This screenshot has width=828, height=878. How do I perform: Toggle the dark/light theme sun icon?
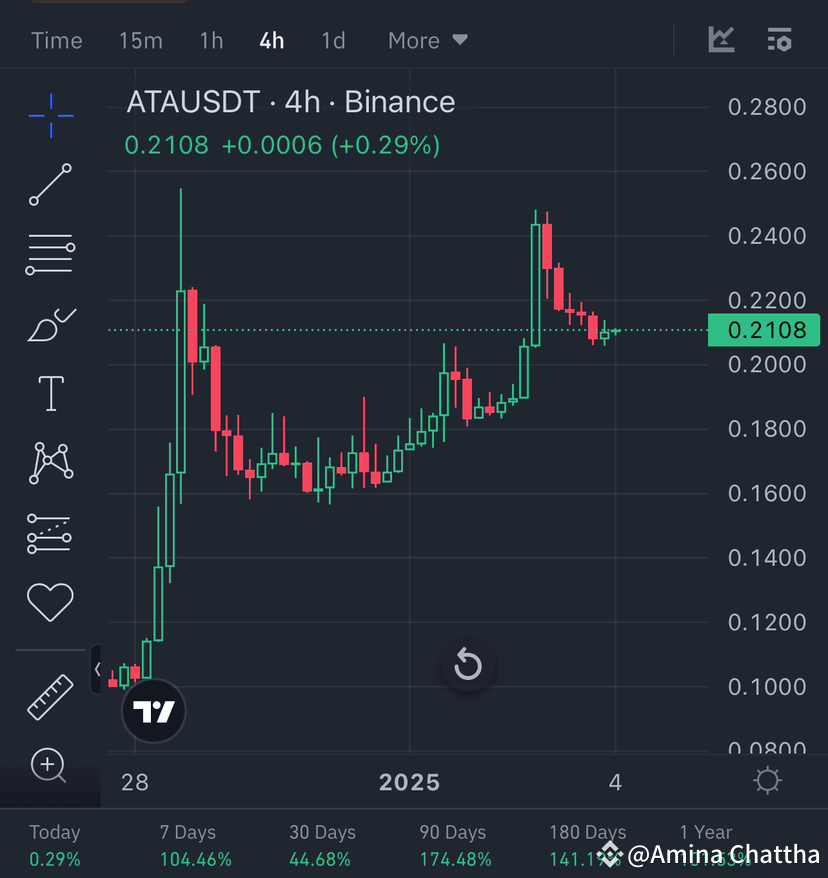pos(766,782)
